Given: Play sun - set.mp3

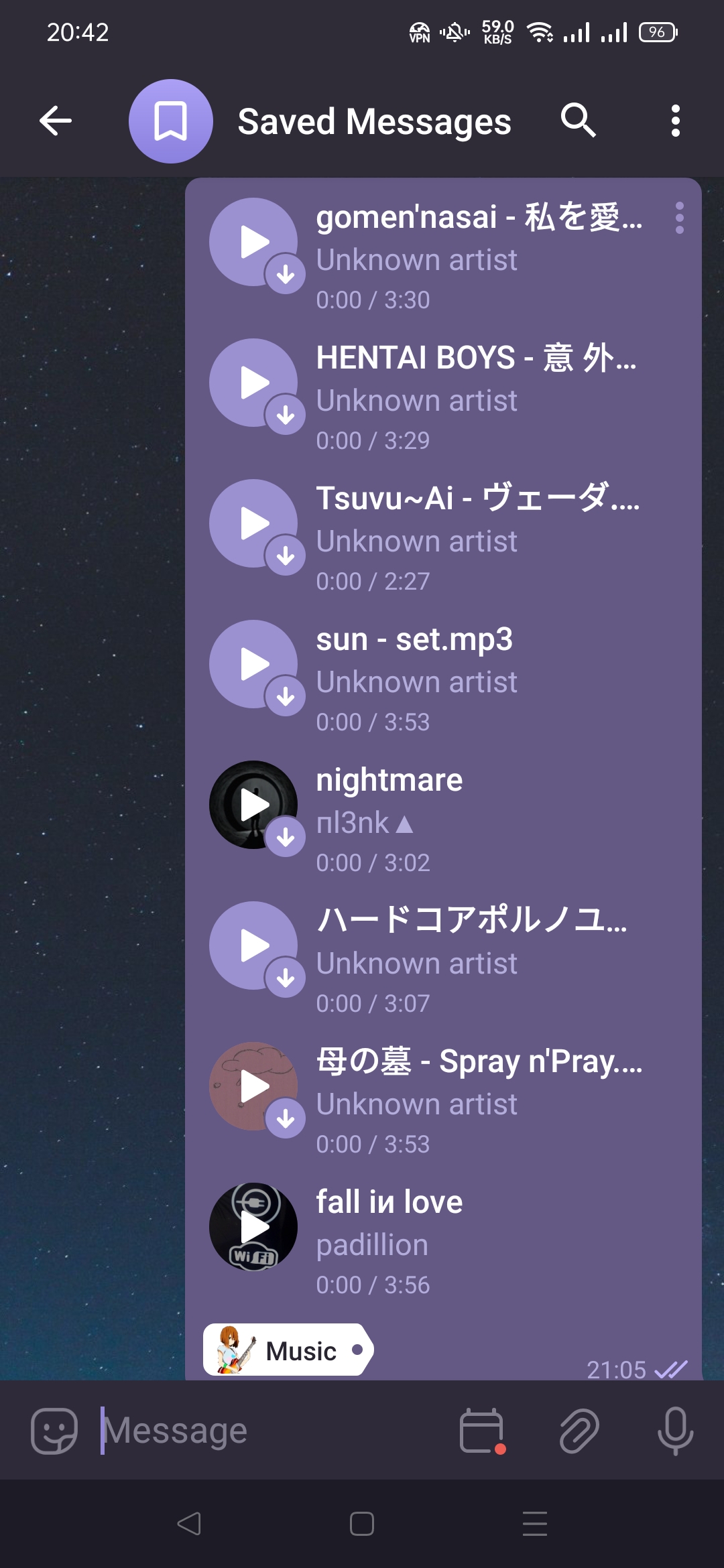Looking at the screenshot, I should pos(253,664).
